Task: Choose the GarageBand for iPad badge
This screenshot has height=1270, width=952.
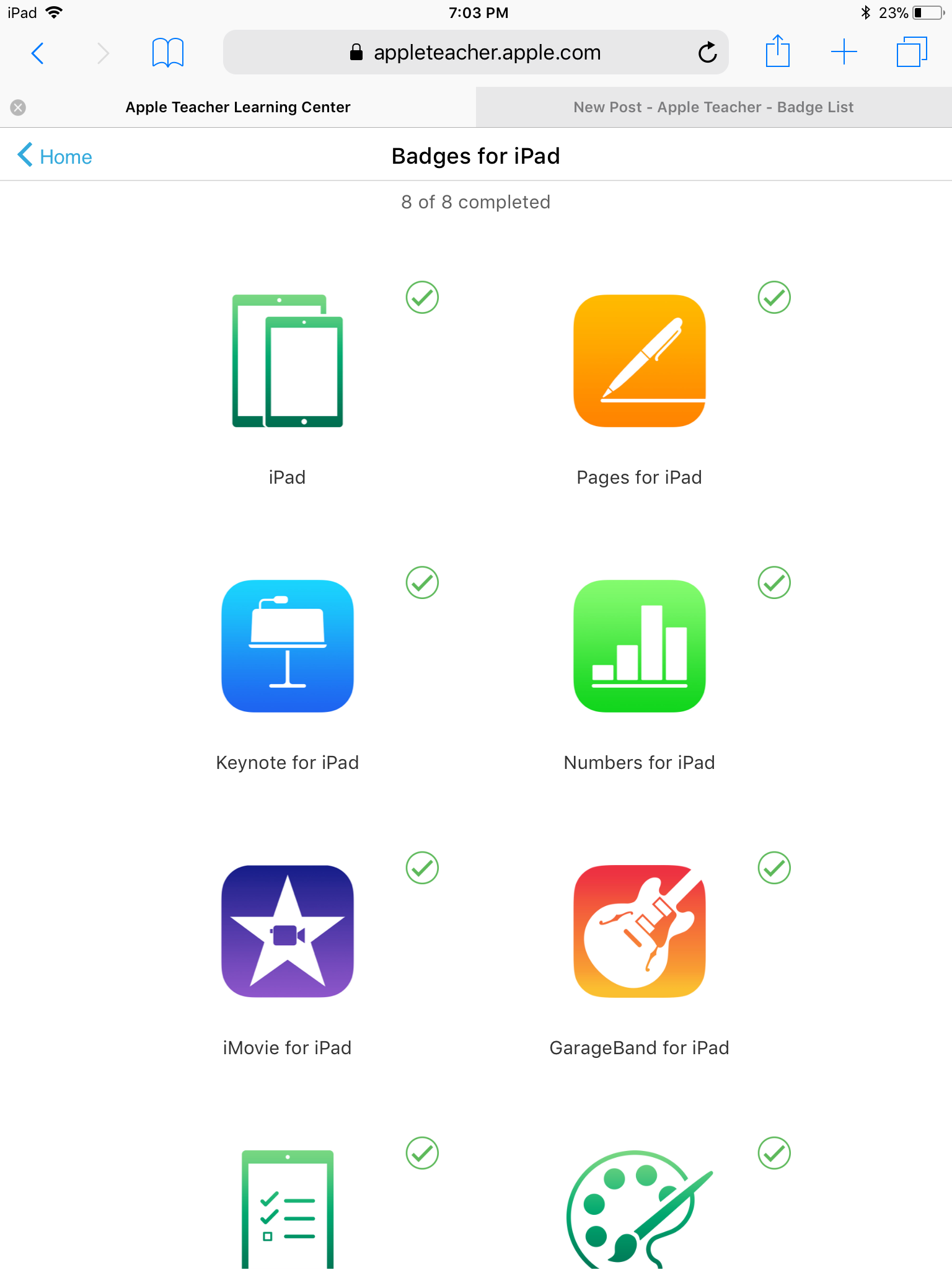Action: click(x=639, y=931)
